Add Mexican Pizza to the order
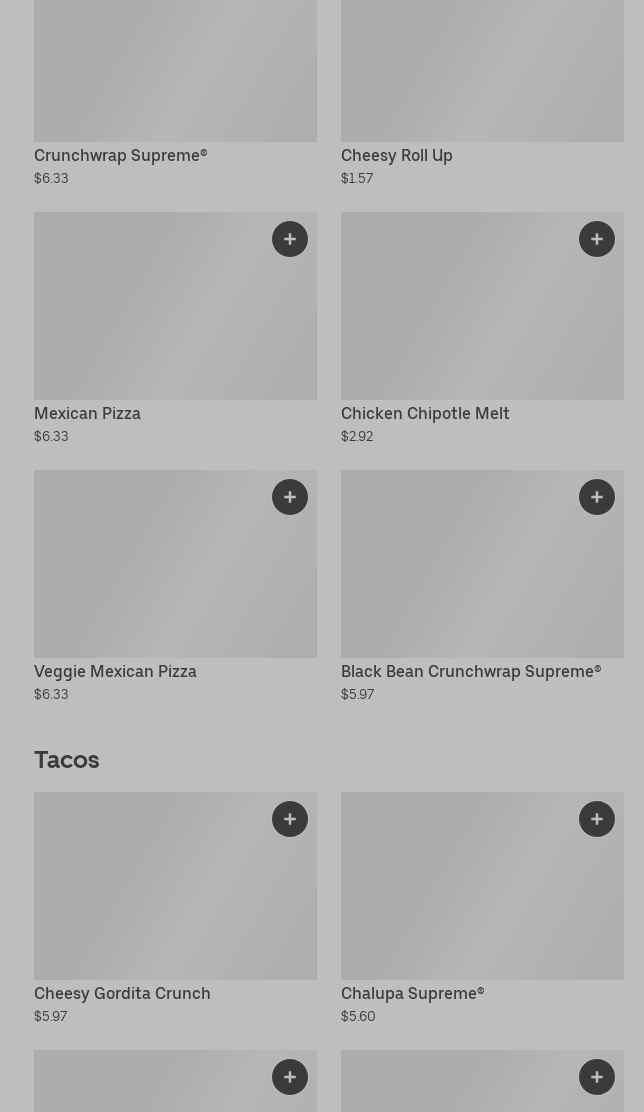 tap(290, 239)
